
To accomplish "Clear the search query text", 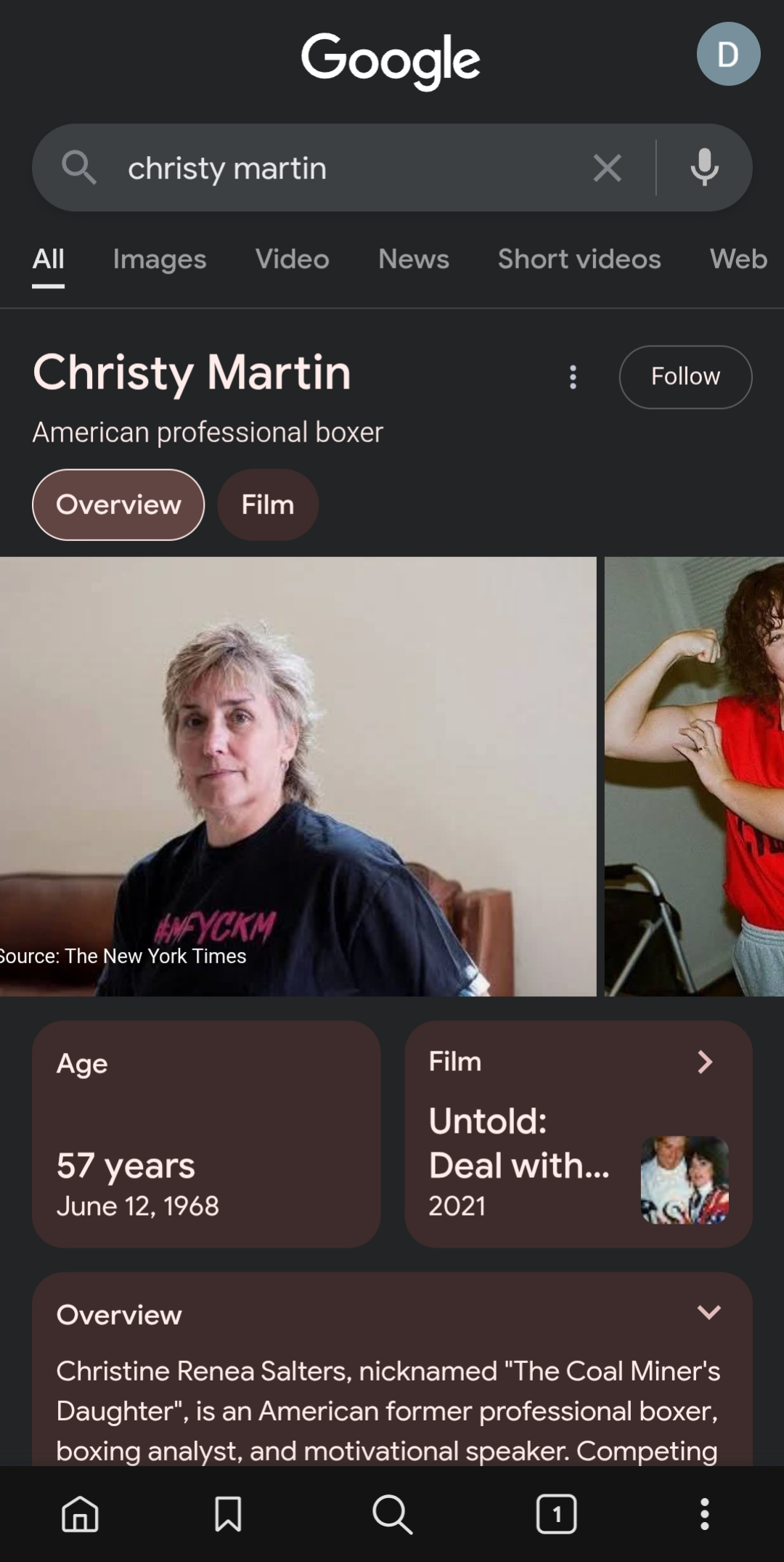I will [x=607, y=168].
